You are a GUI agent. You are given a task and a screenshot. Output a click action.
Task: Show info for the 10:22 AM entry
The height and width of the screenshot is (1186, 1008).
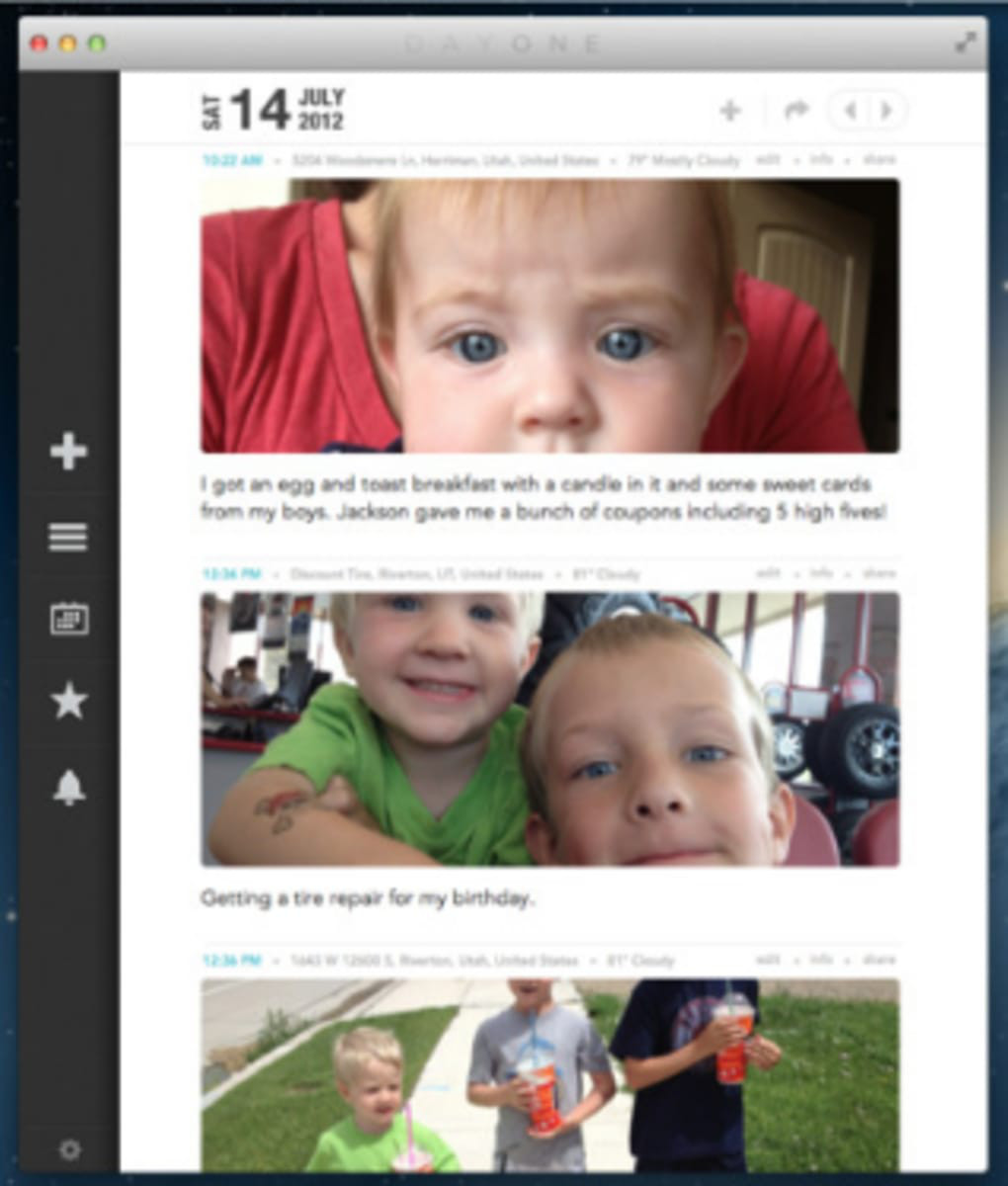(821, 159)
